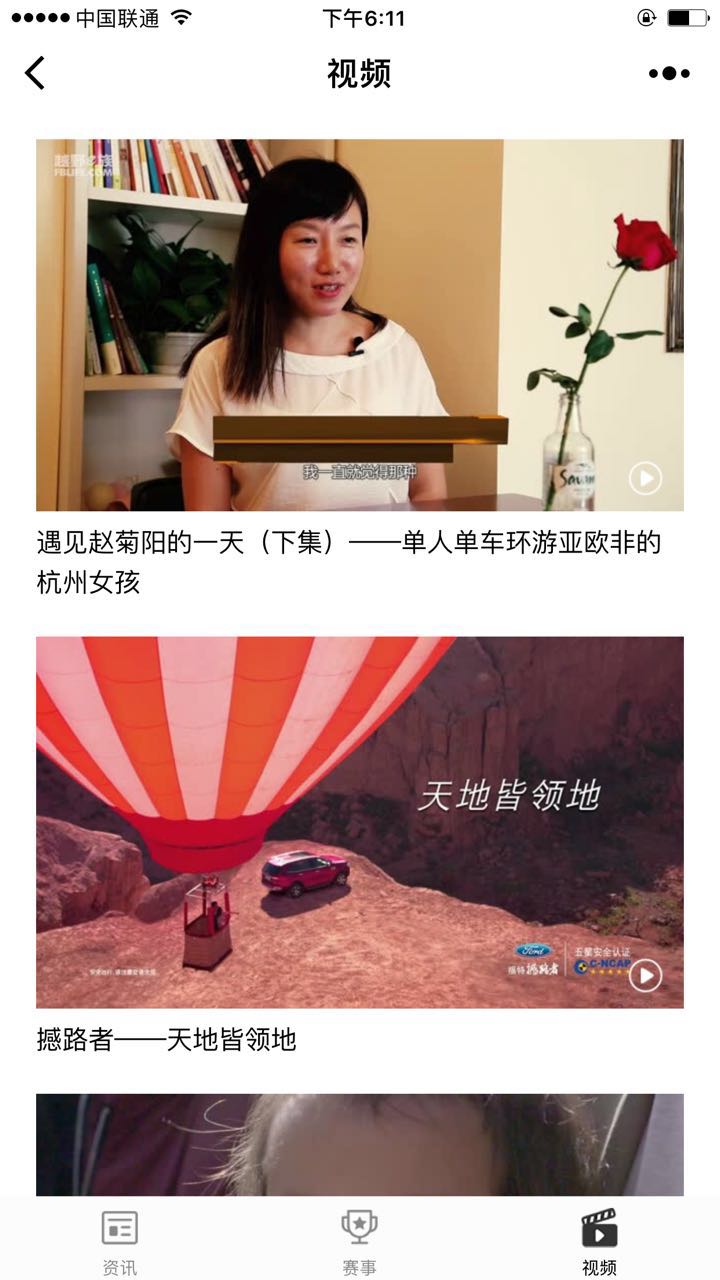Open the three-dot more options menu

pos(669,73)
